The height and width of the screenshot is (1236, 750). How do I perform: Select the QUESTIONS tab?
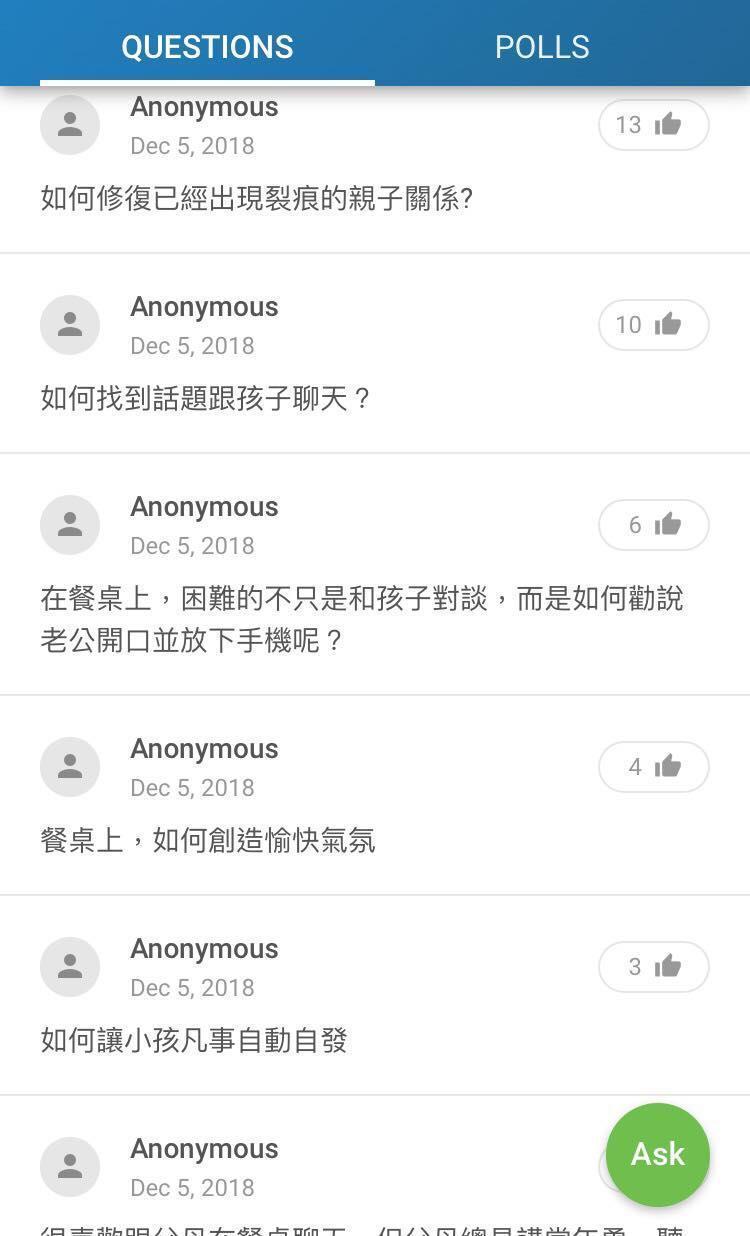[x=207, y=46]
